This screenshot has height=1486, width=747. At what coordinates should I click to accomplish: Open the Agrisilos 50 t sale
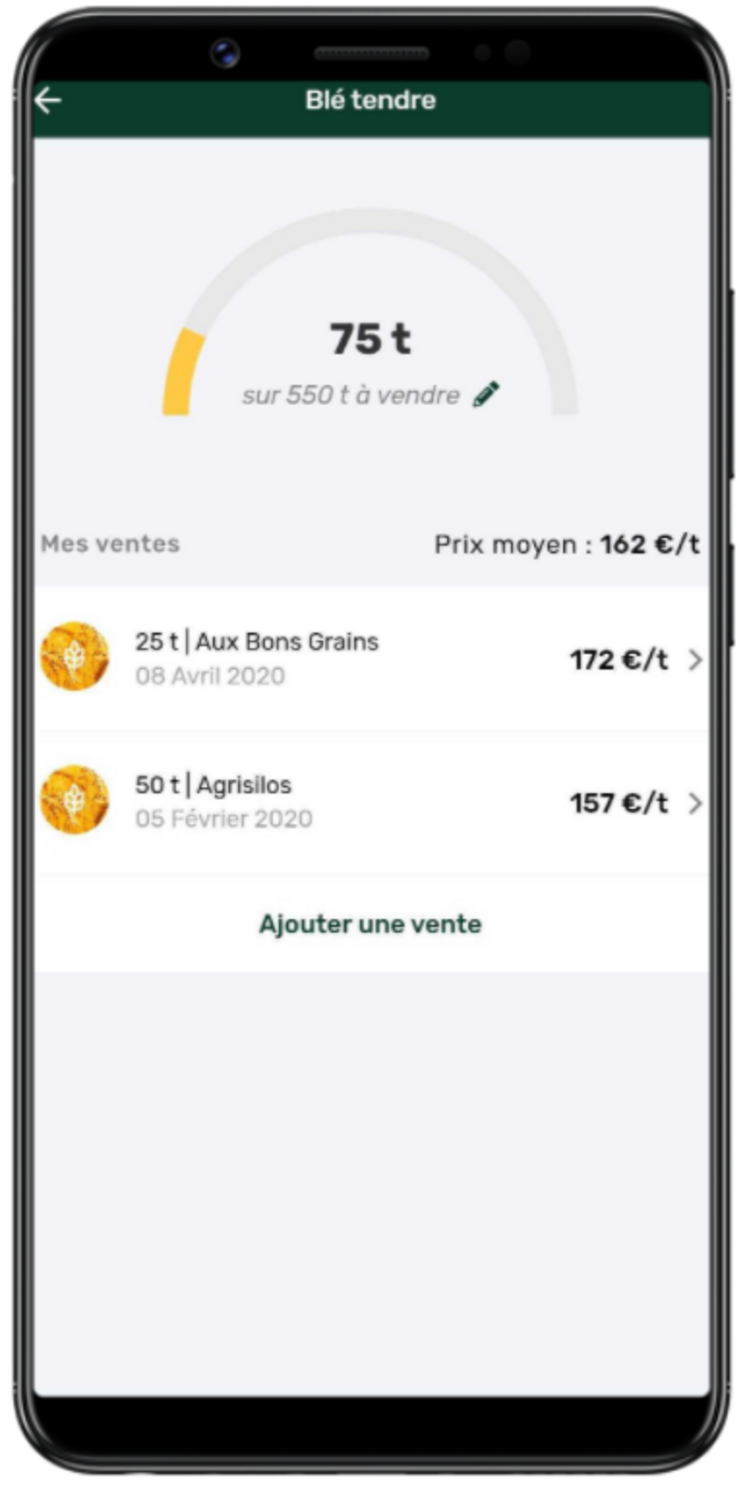[371, 803]
